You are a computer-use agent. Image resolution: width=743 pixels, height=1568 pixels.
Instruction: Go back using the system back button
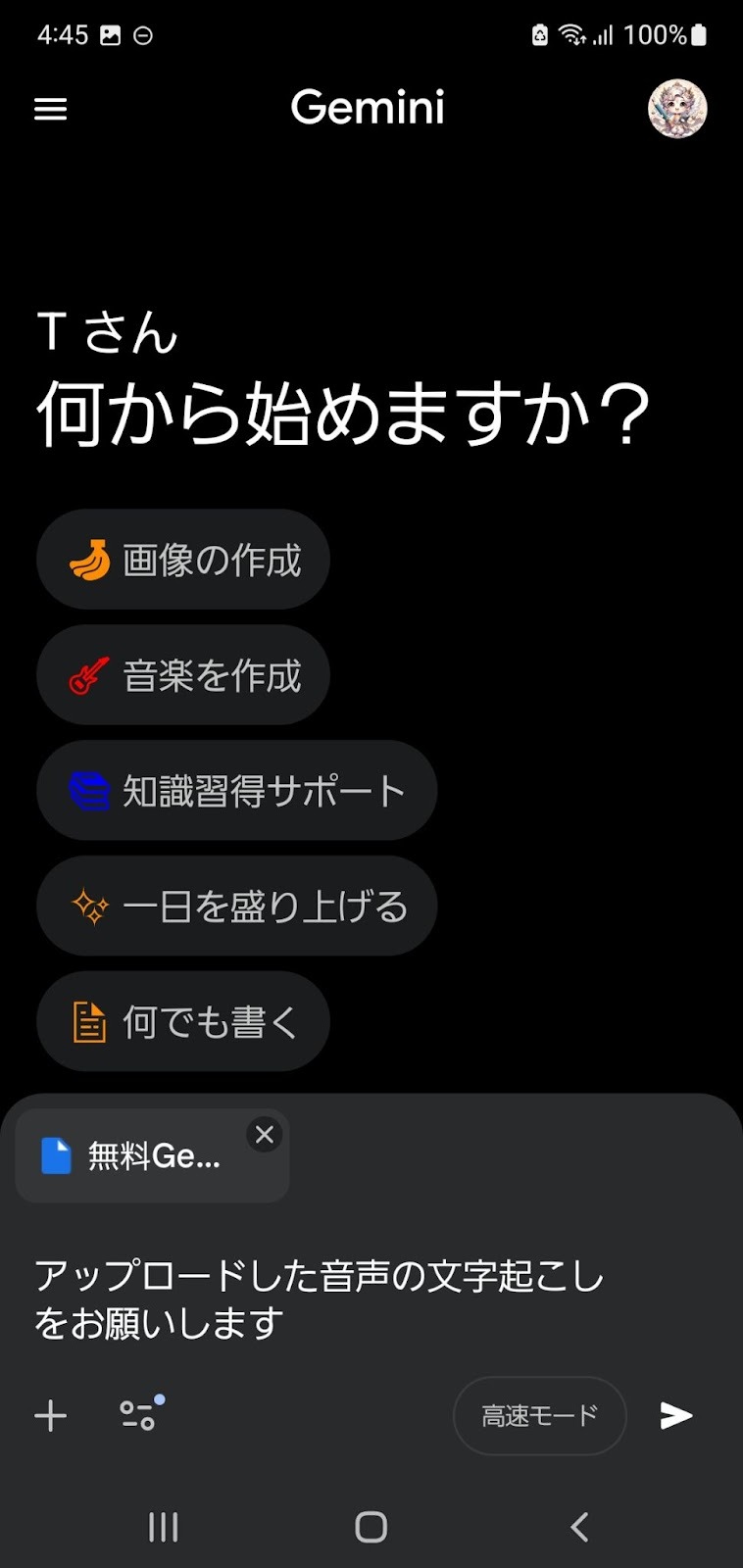tap(579, 1527)
